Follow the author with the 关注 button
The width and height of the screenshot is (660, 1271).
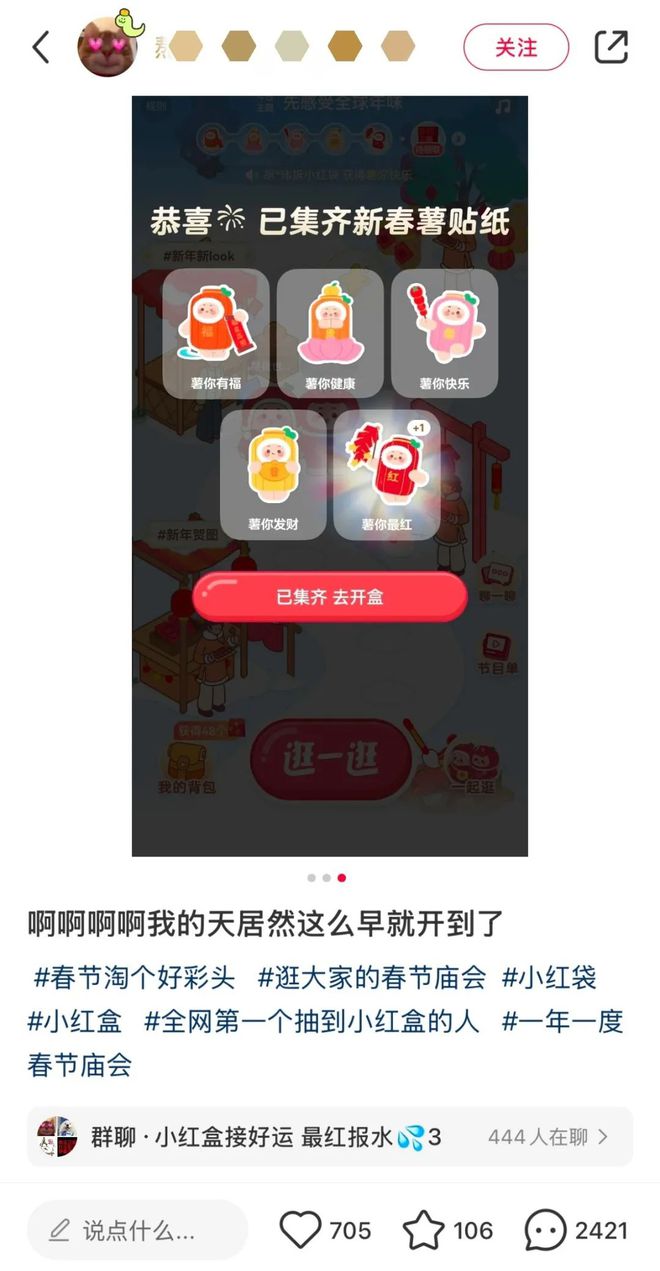pos(515,47)
